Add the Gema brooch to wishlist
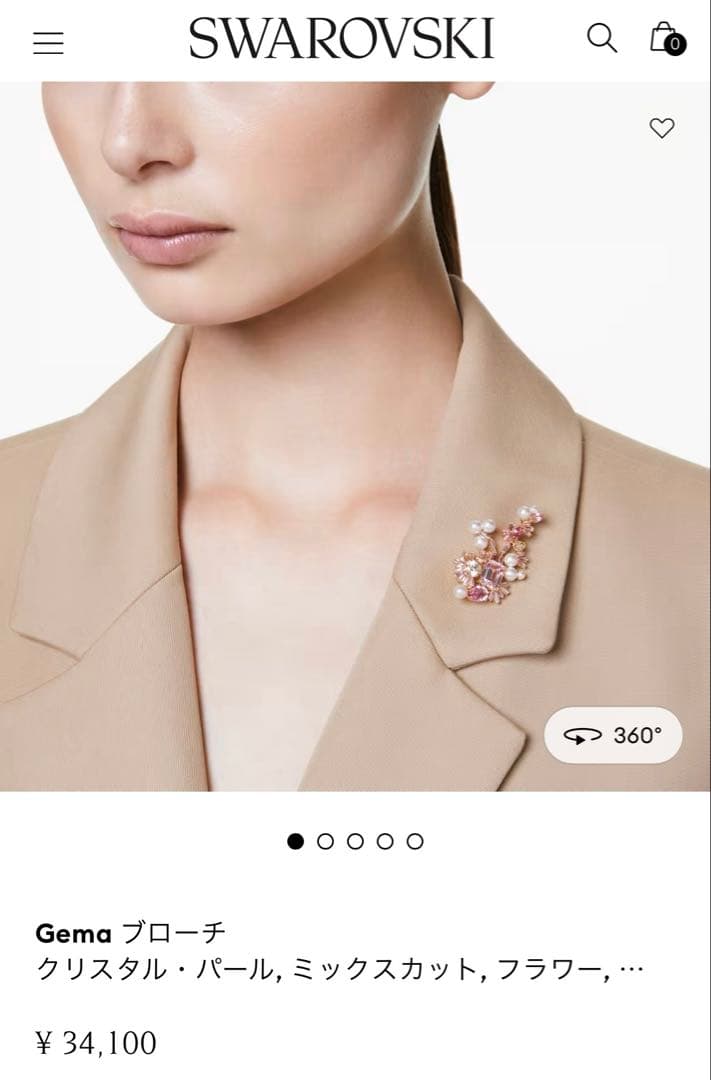This screenshot has height=1080, width=711. click(662, 128)
